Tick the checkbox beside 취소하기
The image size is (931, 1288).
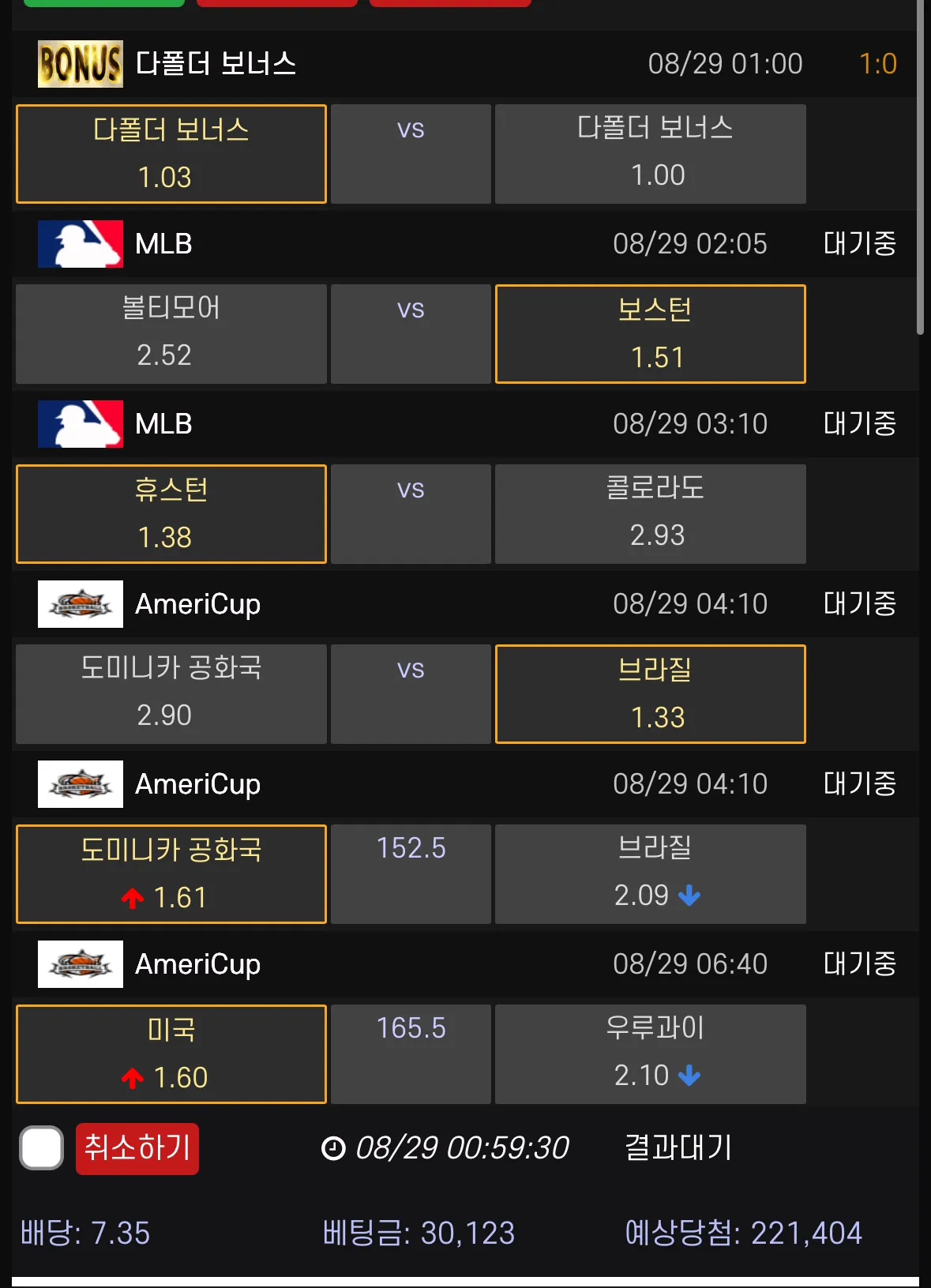point(42,1148)
